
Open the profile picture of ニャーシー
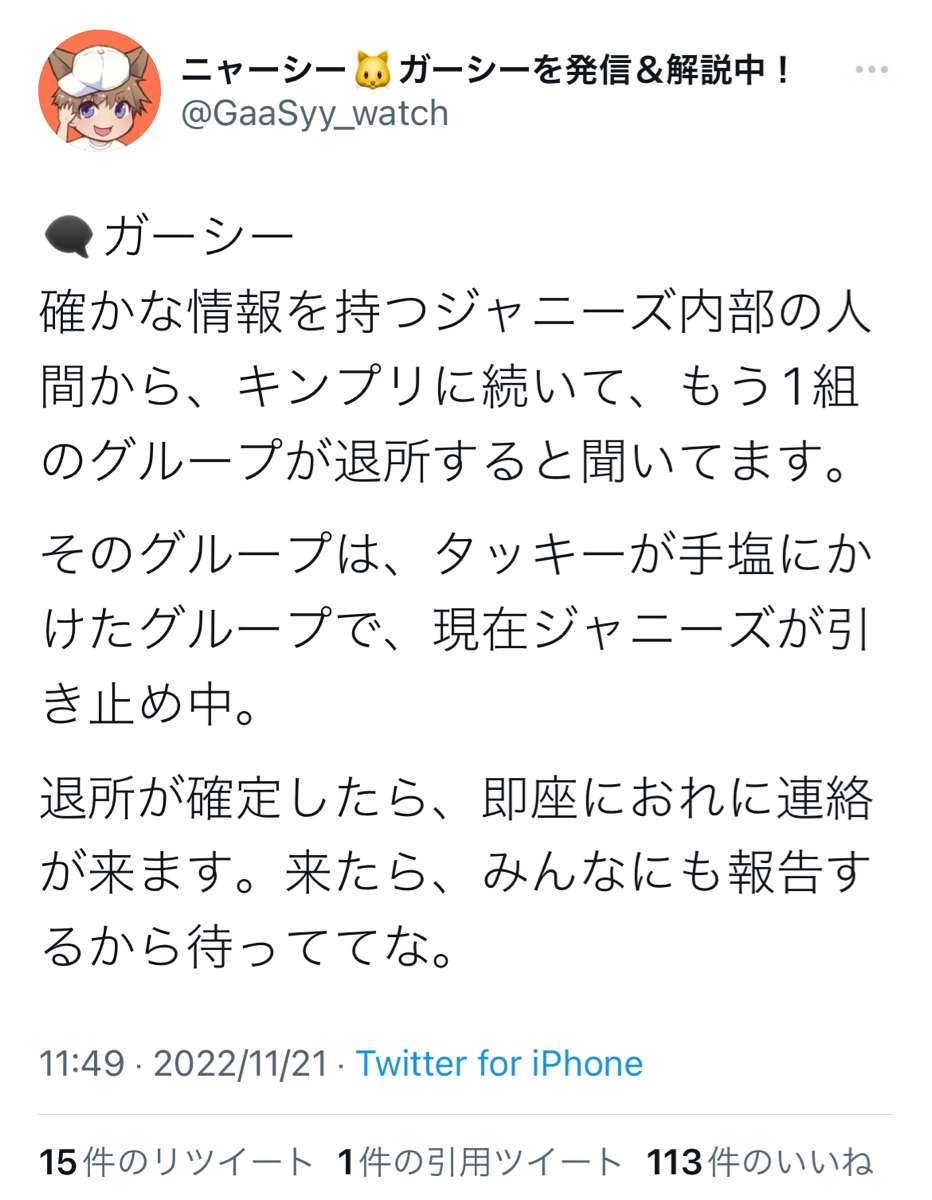click(99, 90)
